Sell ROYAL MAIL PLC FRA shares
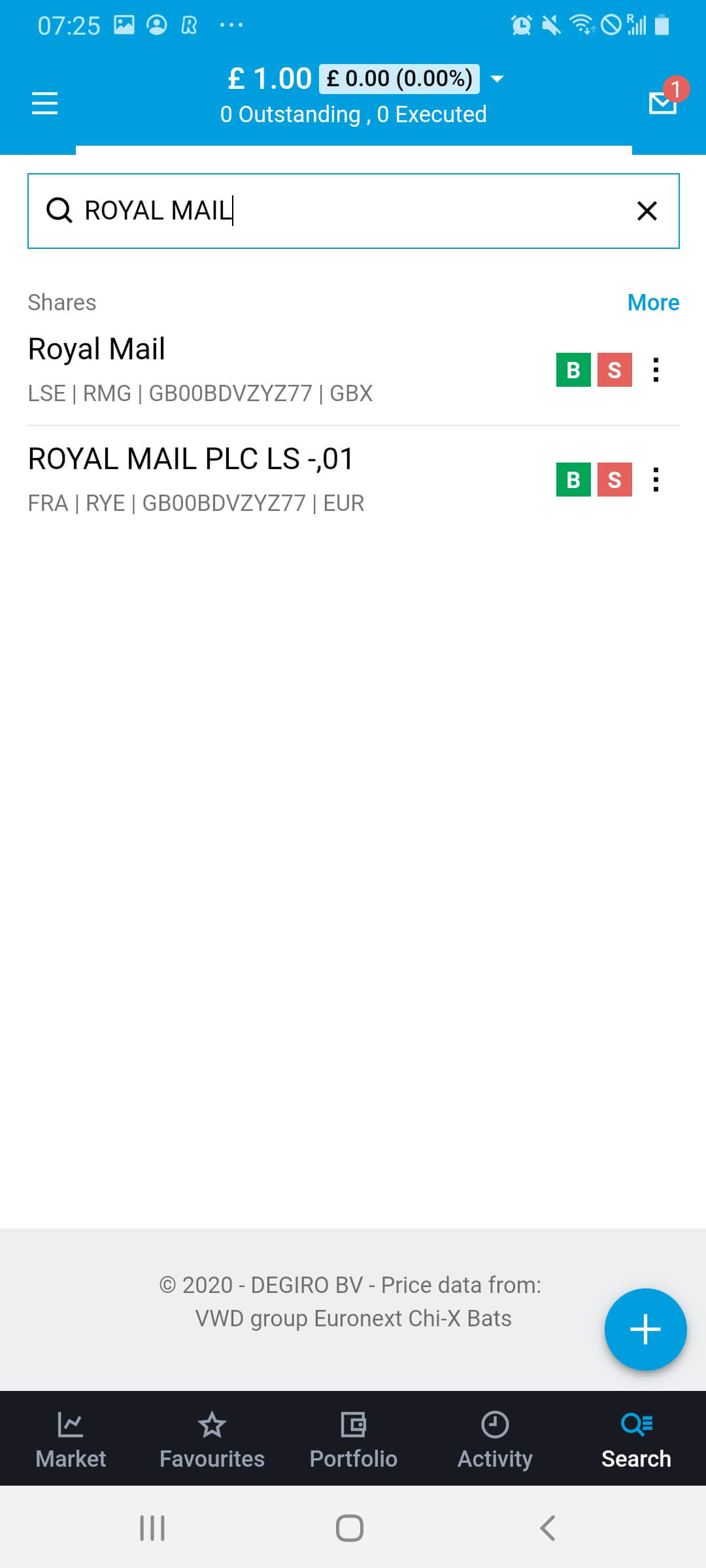 (x=614, y=480)
